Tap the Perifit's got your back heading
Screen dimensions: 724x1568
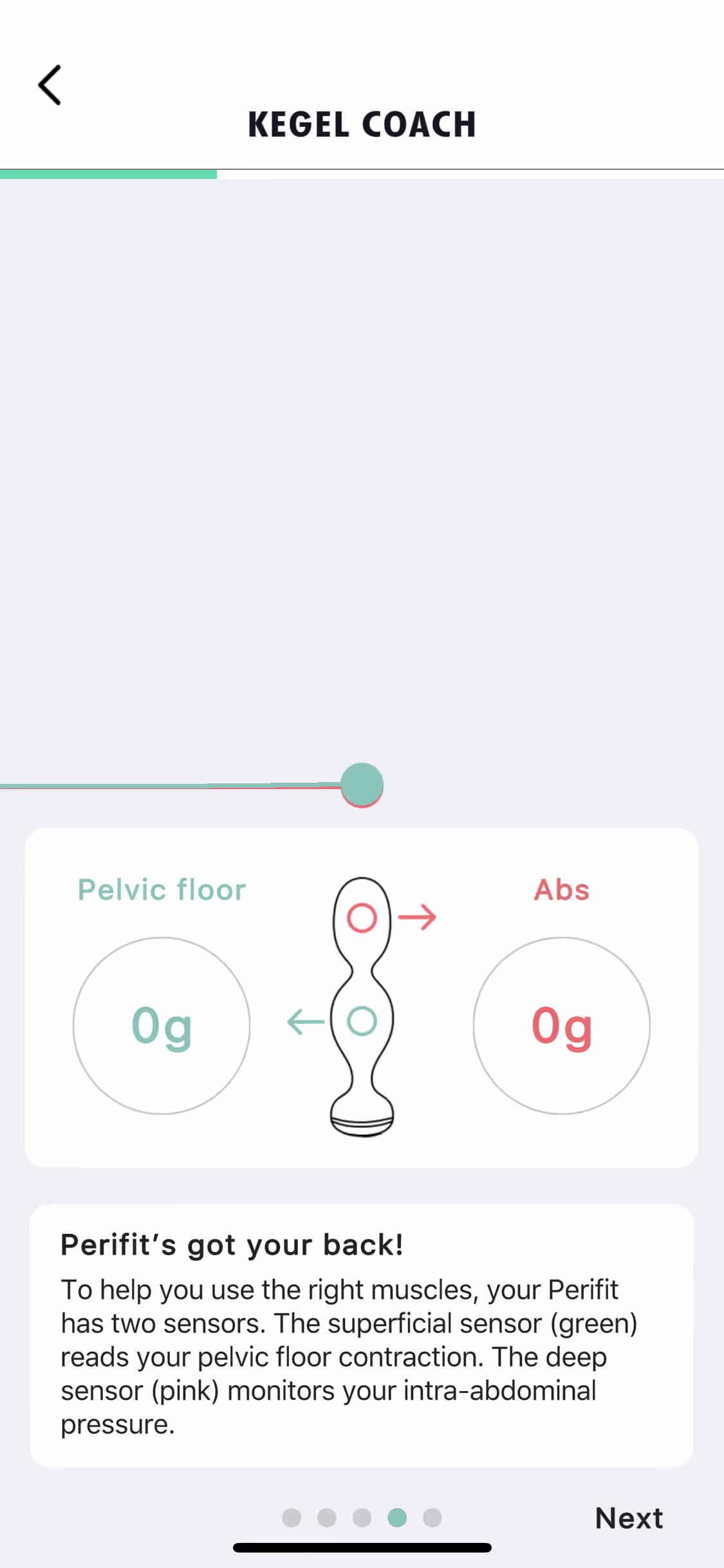tap(232, 1244)
